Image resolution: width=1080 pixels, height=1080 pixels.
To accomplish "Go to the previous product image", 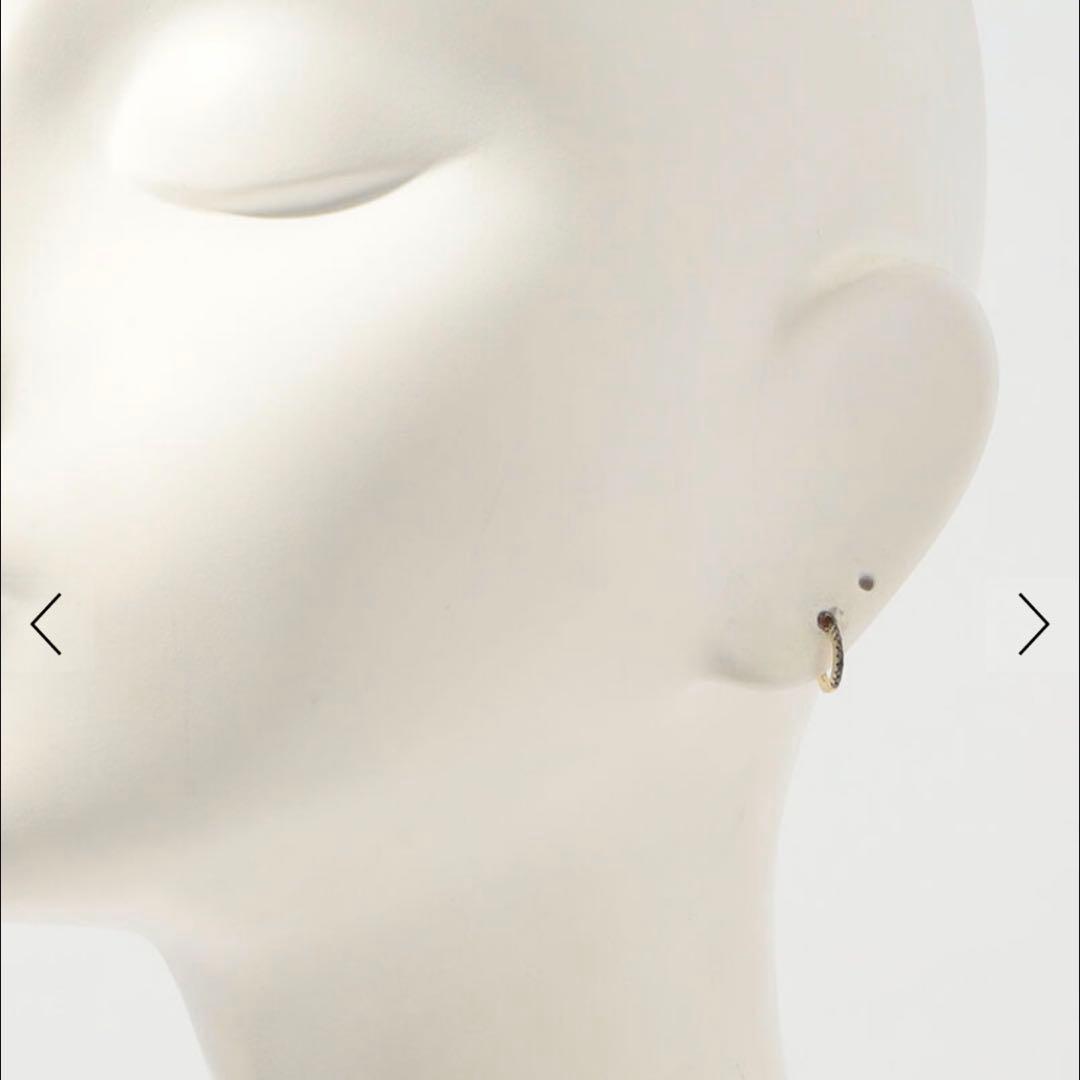I will click(46, 624).
